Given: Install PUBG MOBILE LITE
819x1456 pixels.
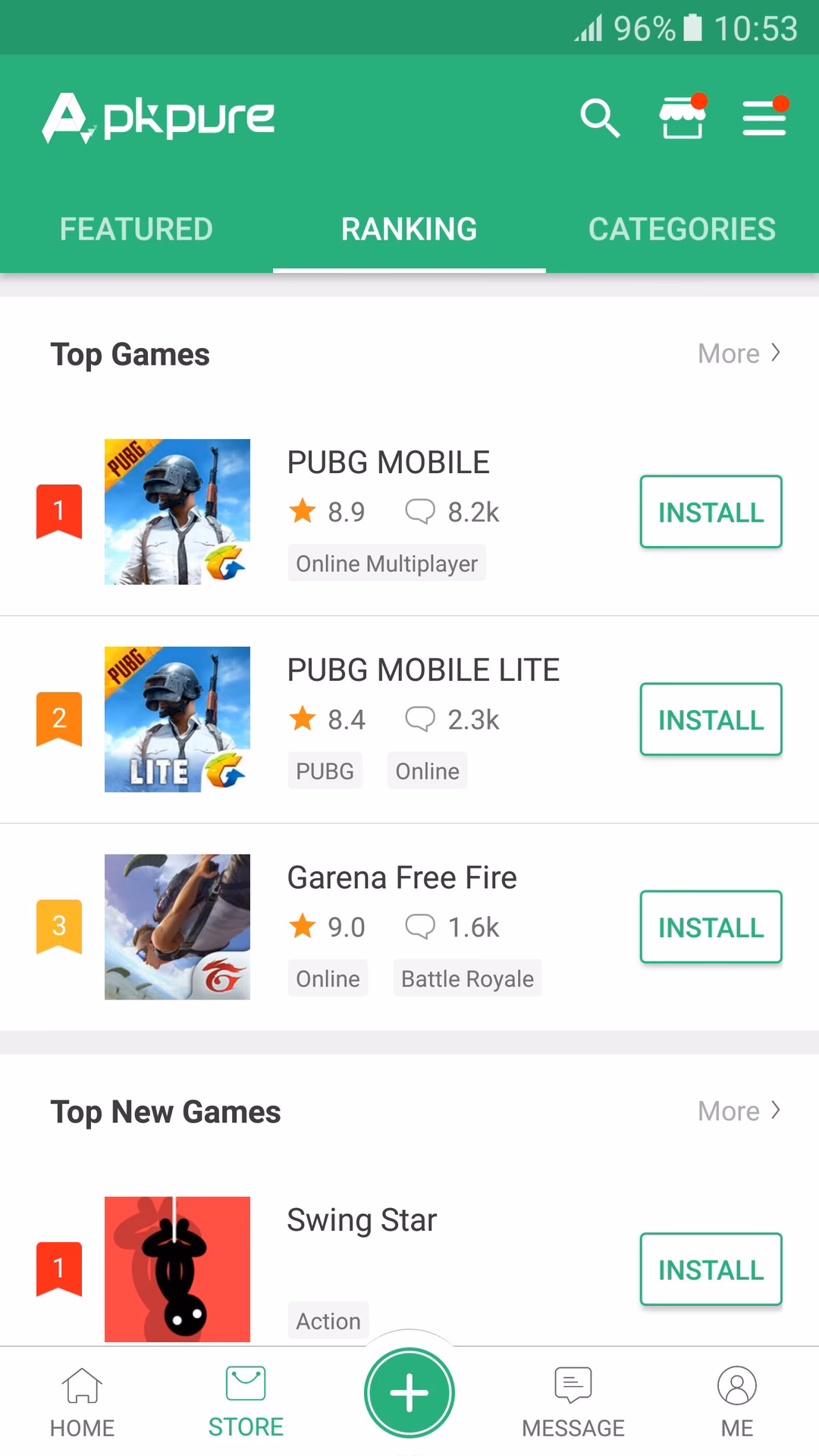Looking at the screenshot, I should 710,720.
